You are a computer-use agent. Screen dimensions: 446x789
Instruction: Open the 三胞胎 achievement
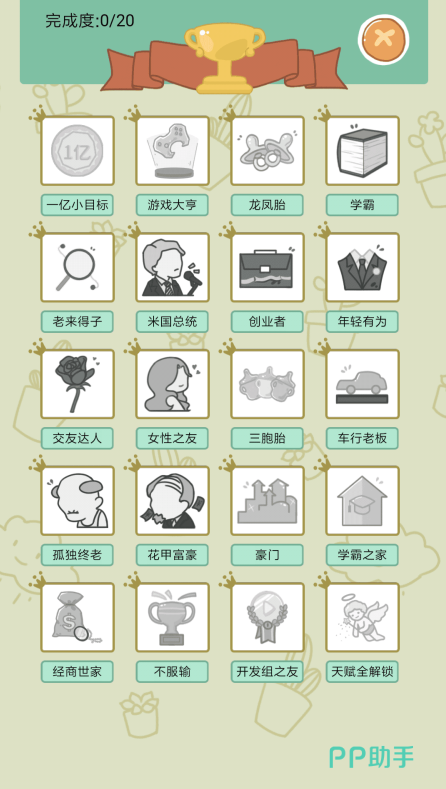pos(267,384)
